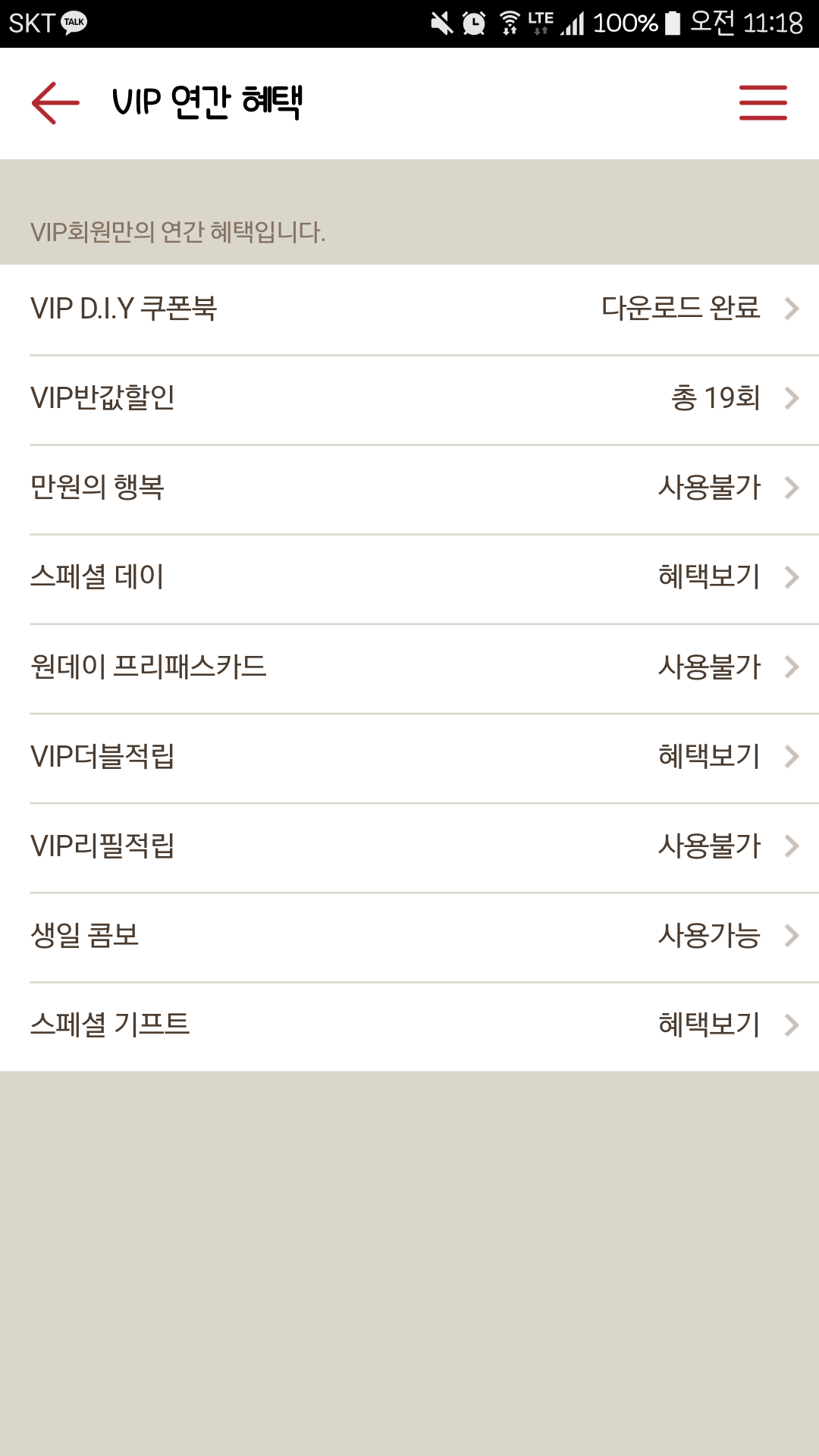Open 원데이 프리패스카드 benefit
Screen dimensions: 819x1456
click(409, 667)
